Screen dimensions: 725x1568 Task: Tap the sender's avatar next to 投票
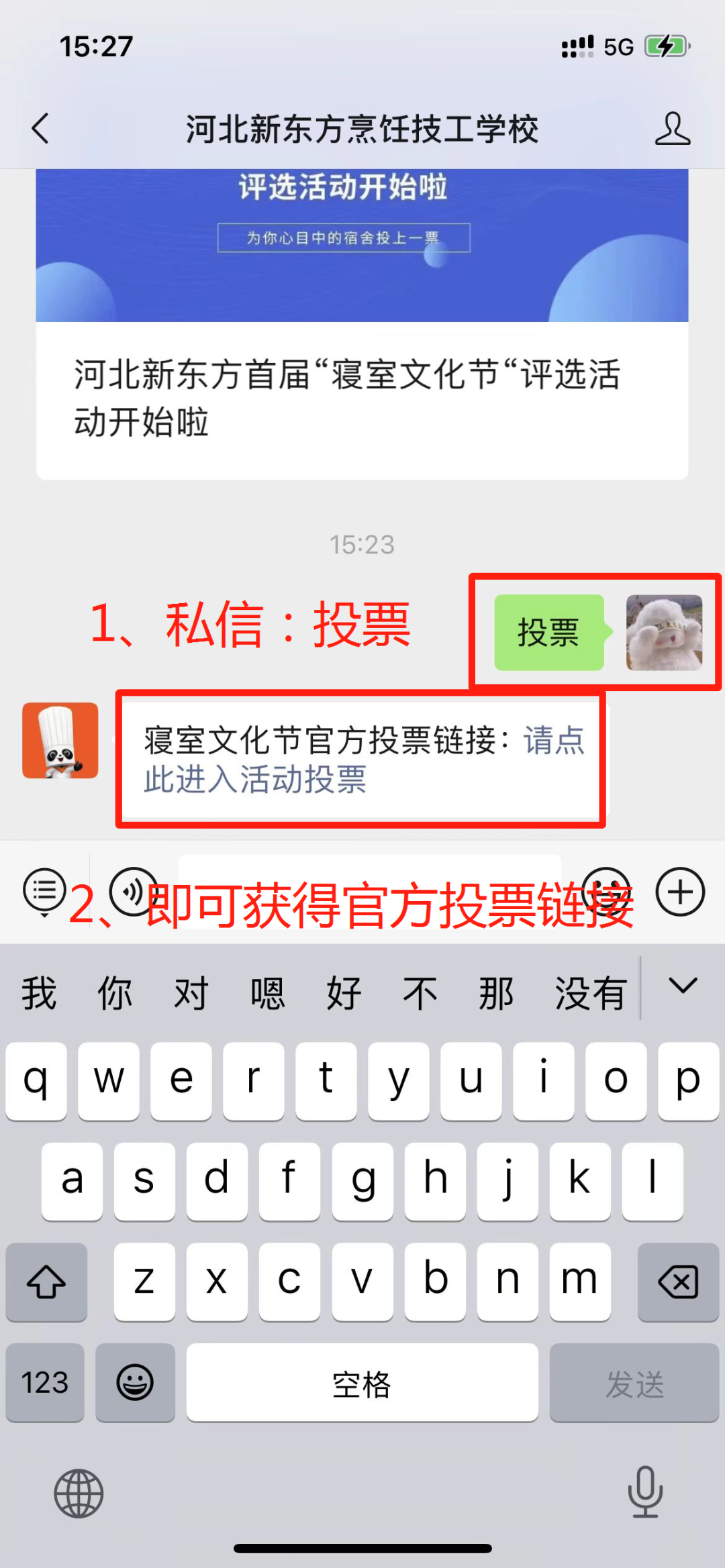tap(664, 632)
